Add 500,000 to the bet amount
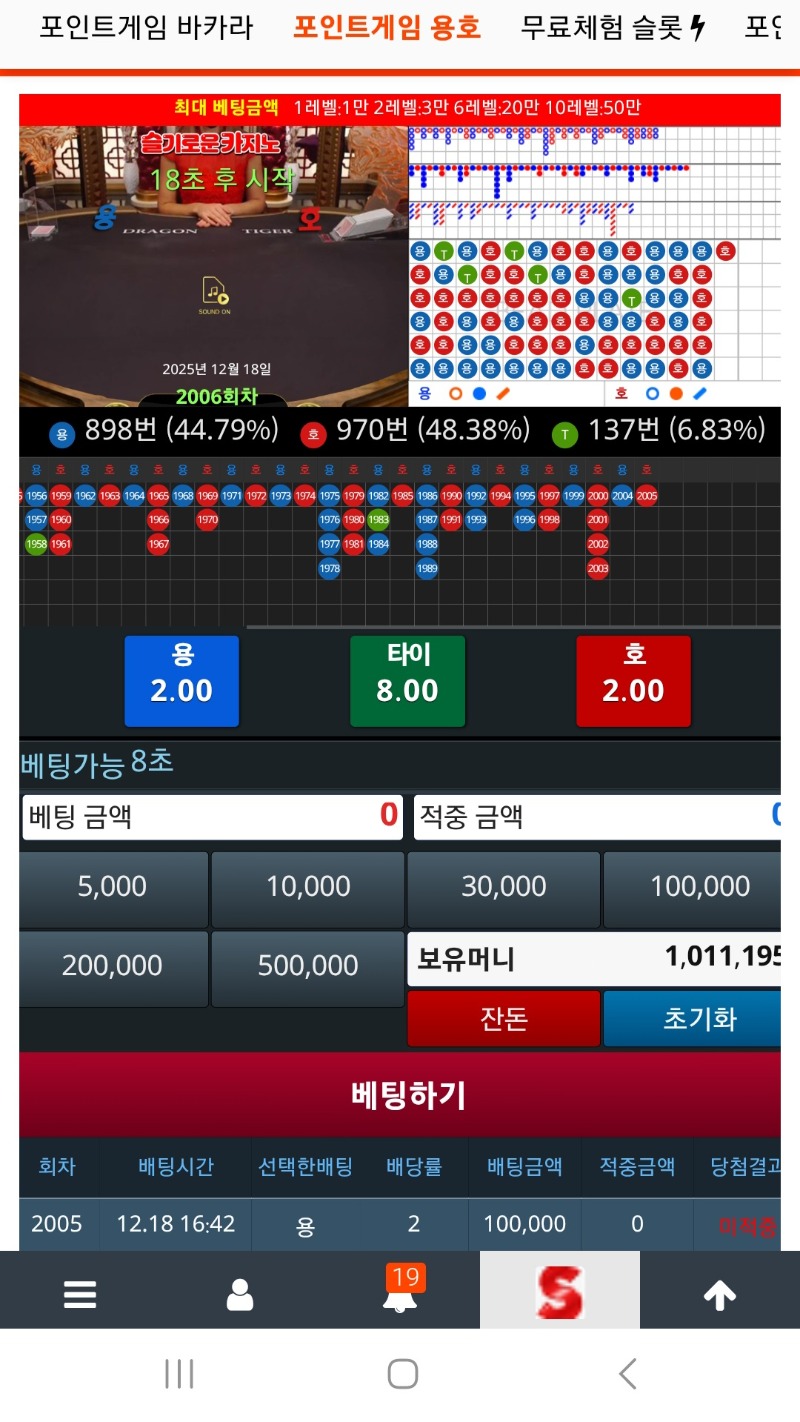Image resolution: width=800 pixels, height=1422 pixels. click(308, 965)
